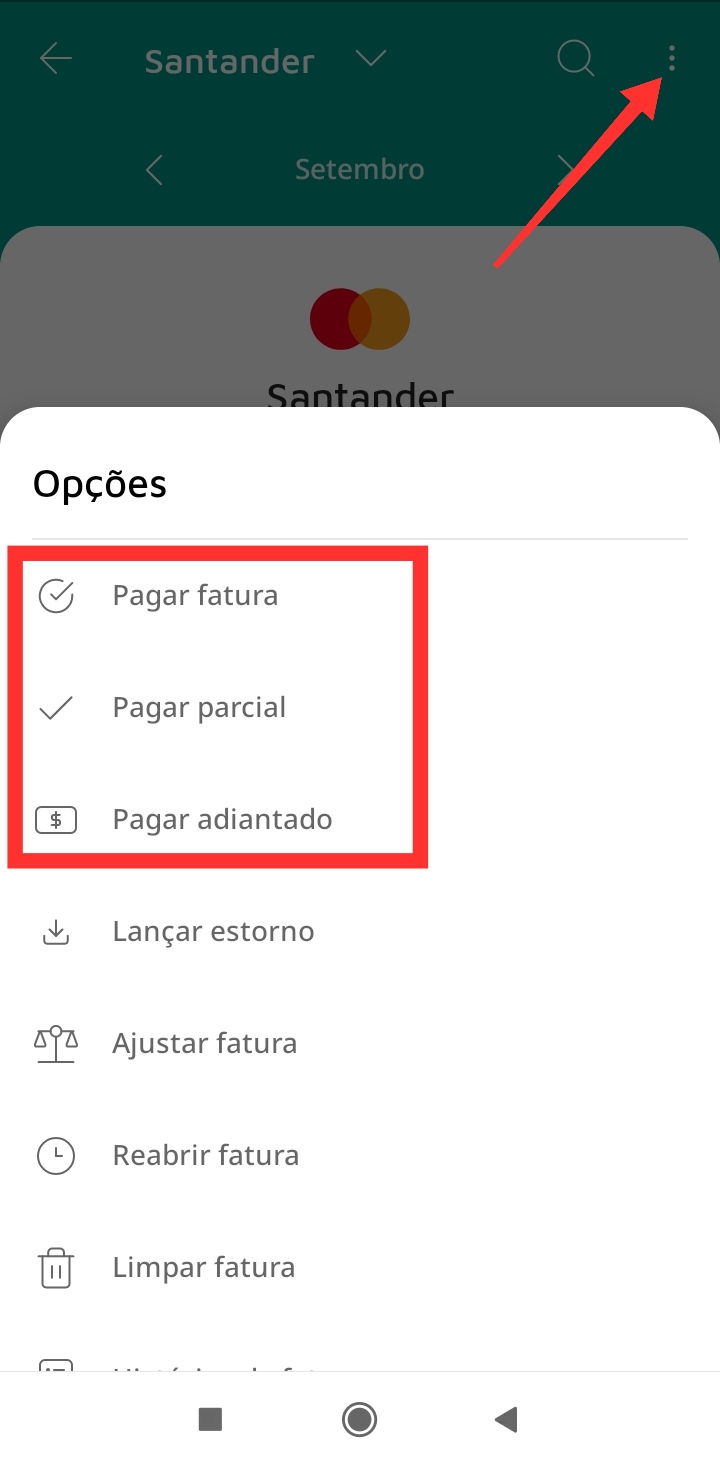Viewport: 720px width, 1467px height.
Task: Choose Pagar parcial
Action: click(199, 708)
